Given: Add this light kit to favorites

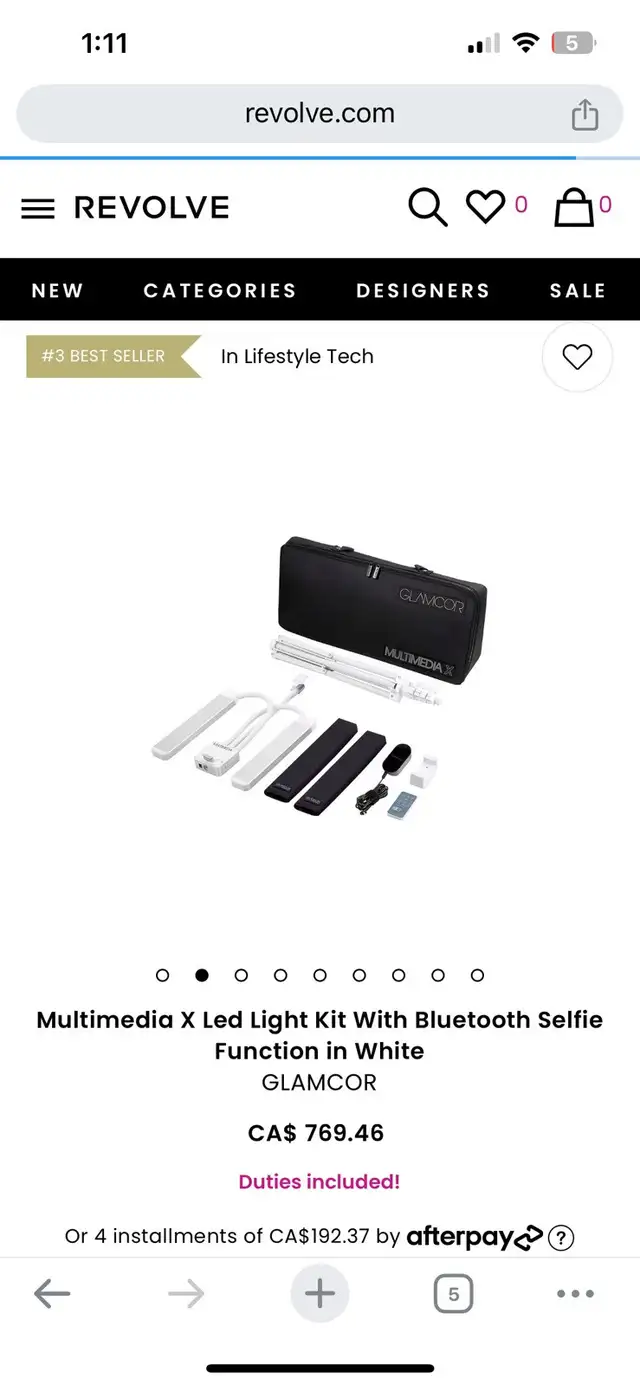Looking at the screenshot, I should pos(577,357).
